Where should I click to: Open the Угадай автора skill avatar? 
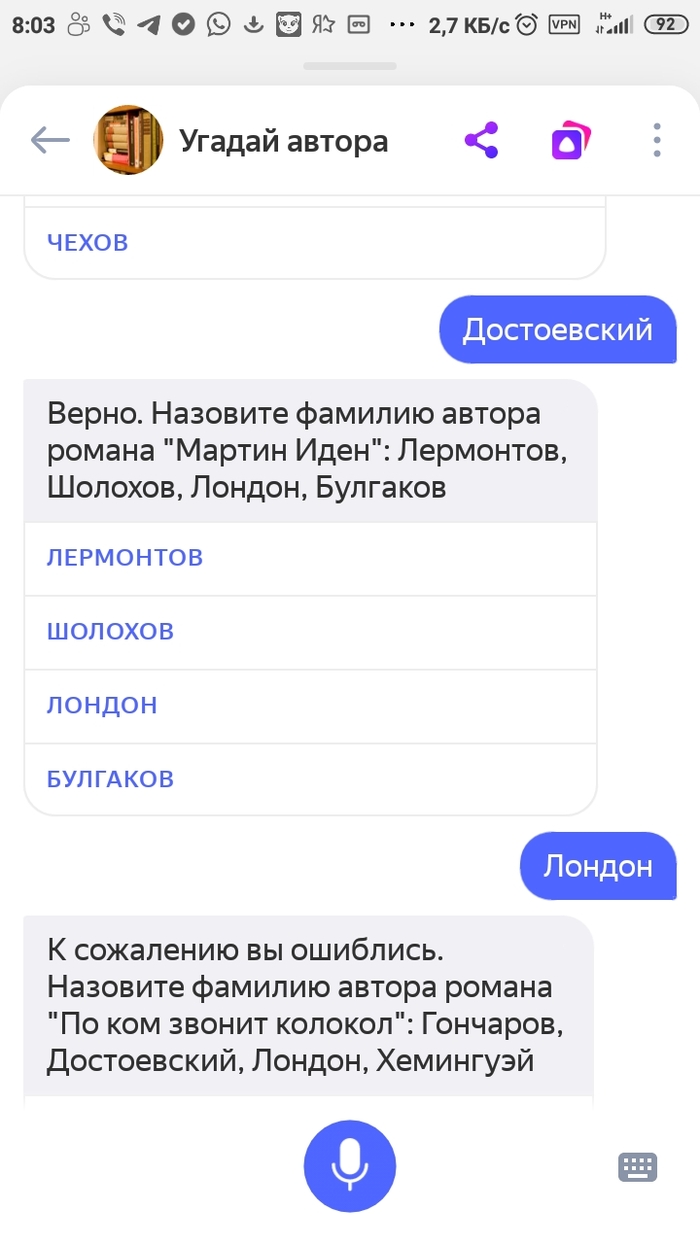tap(128, 141)
